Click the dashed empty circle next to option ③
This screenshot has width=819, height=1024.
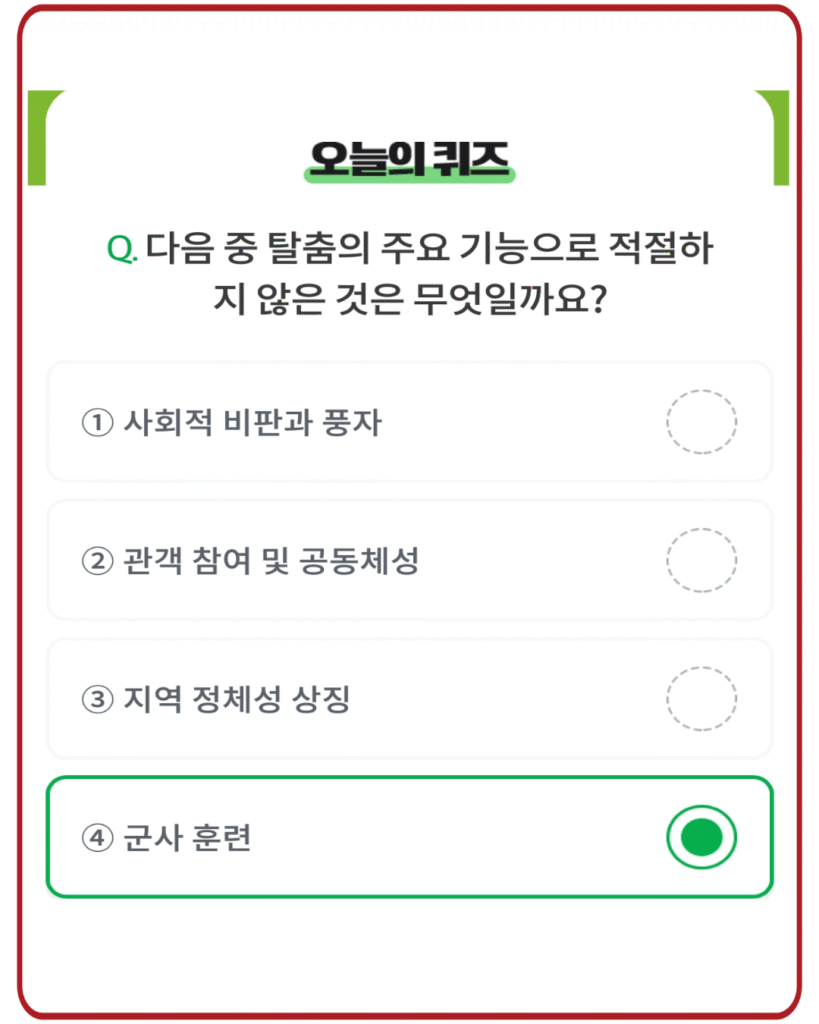point(701,698)
